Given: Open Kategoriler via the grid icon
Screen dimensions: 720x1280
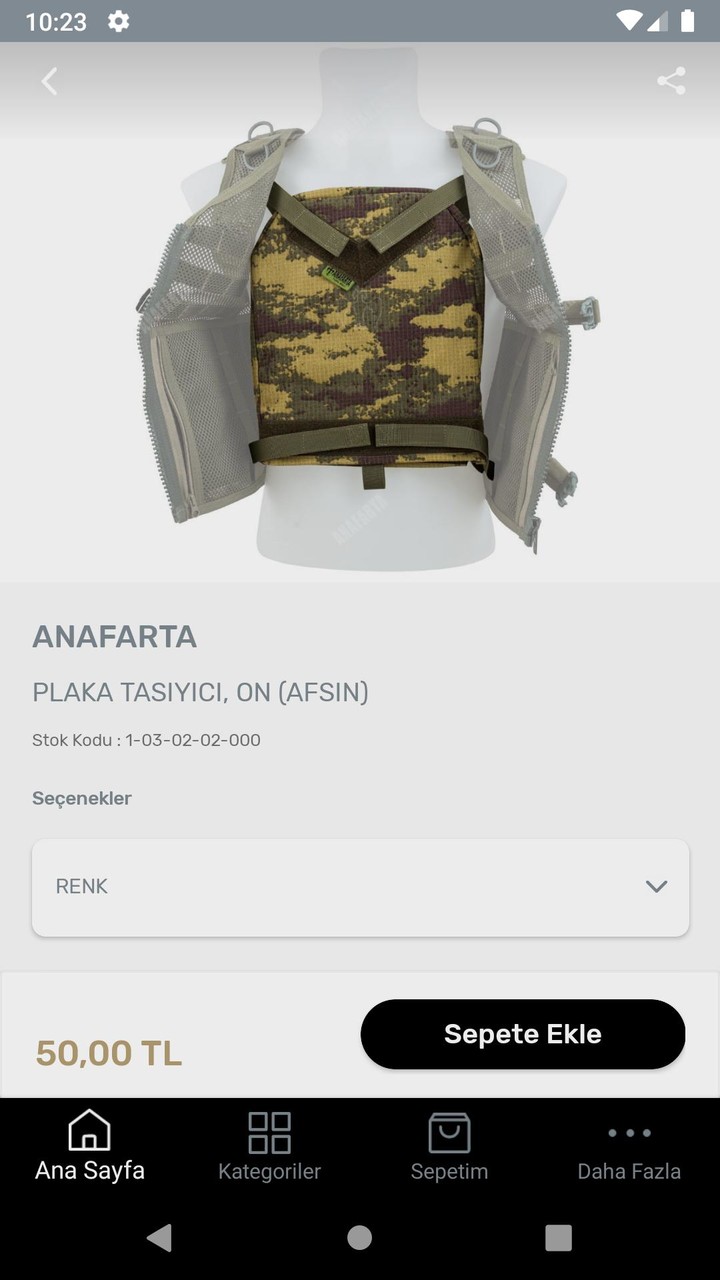Looking at the screenshot, I should [268, 1133].
